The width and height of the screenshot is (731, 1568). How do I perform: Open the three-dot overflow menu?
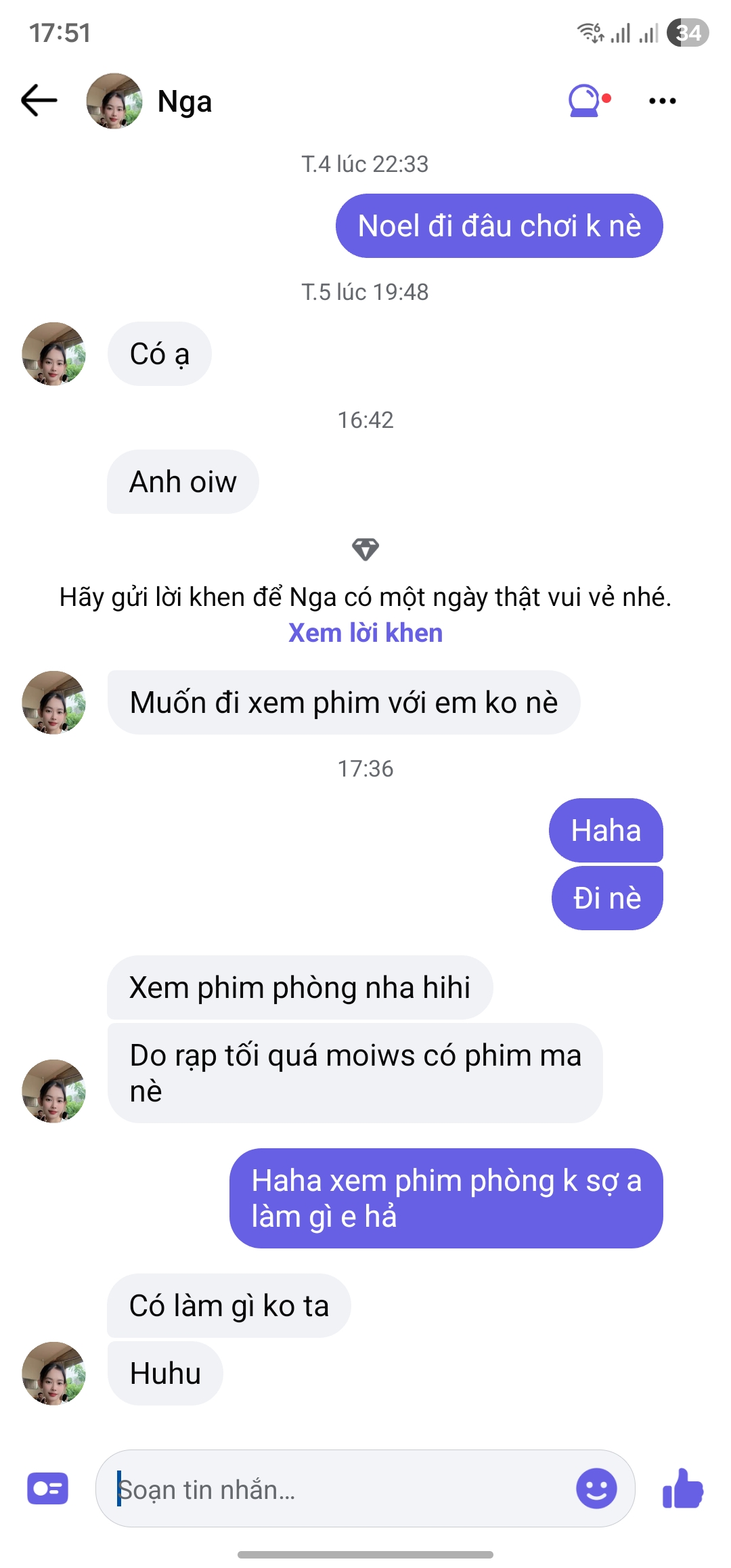(662, 101)
